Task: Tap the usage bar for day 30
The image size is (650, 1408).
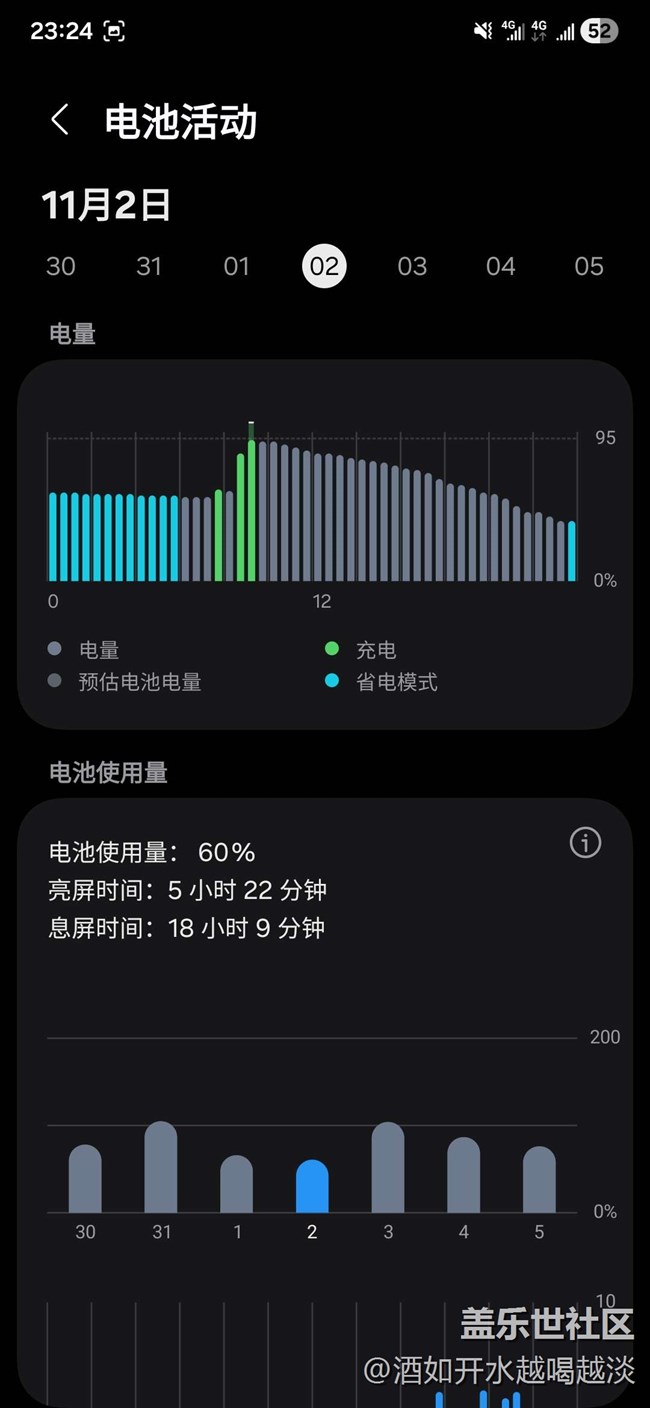Action: pos(85,1180)
